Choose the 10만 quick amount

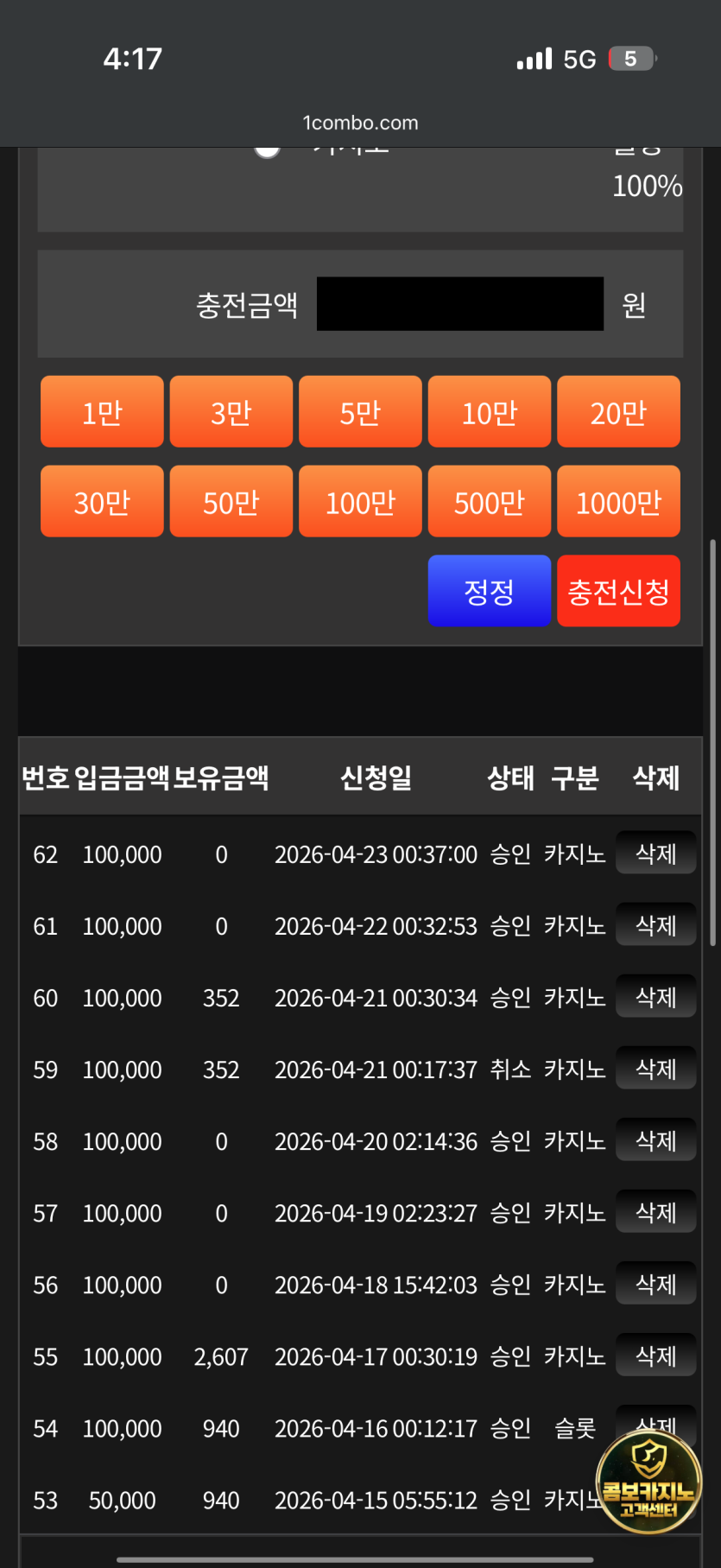coord(489,412)
